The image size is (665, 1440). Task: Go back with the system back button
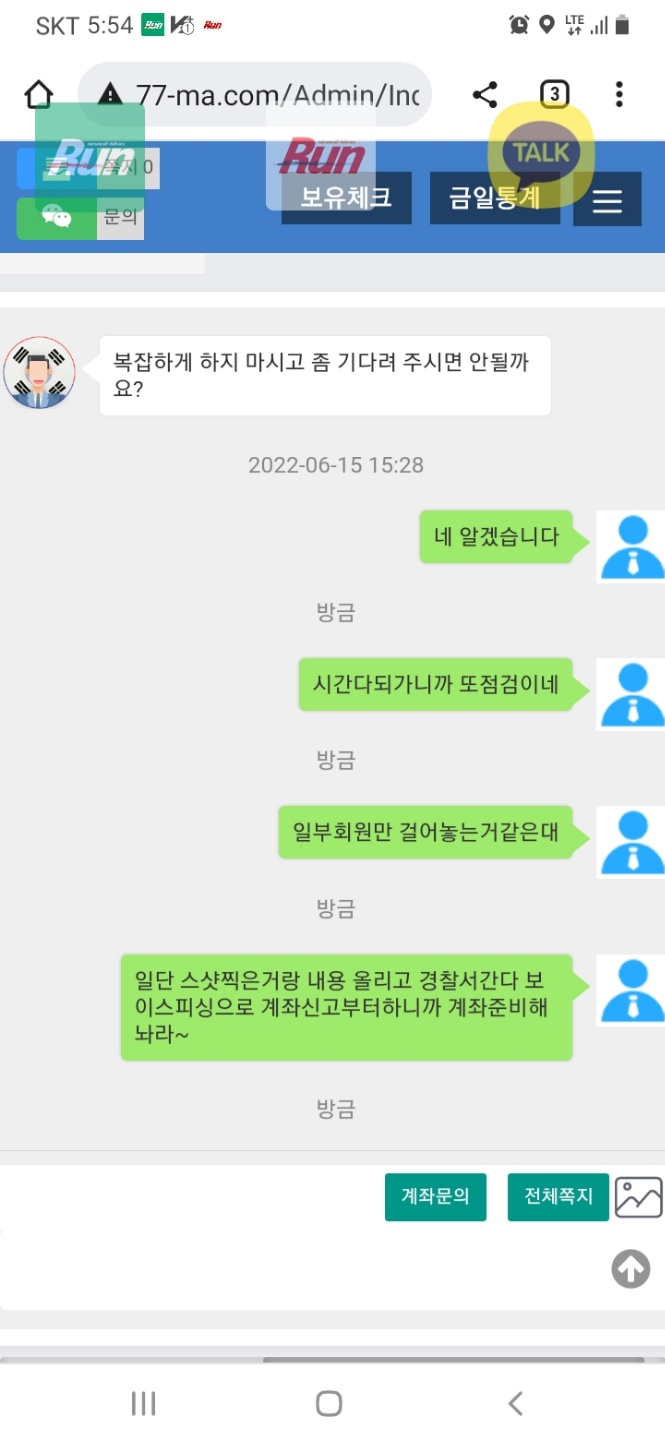click(x=515, y=1403)
